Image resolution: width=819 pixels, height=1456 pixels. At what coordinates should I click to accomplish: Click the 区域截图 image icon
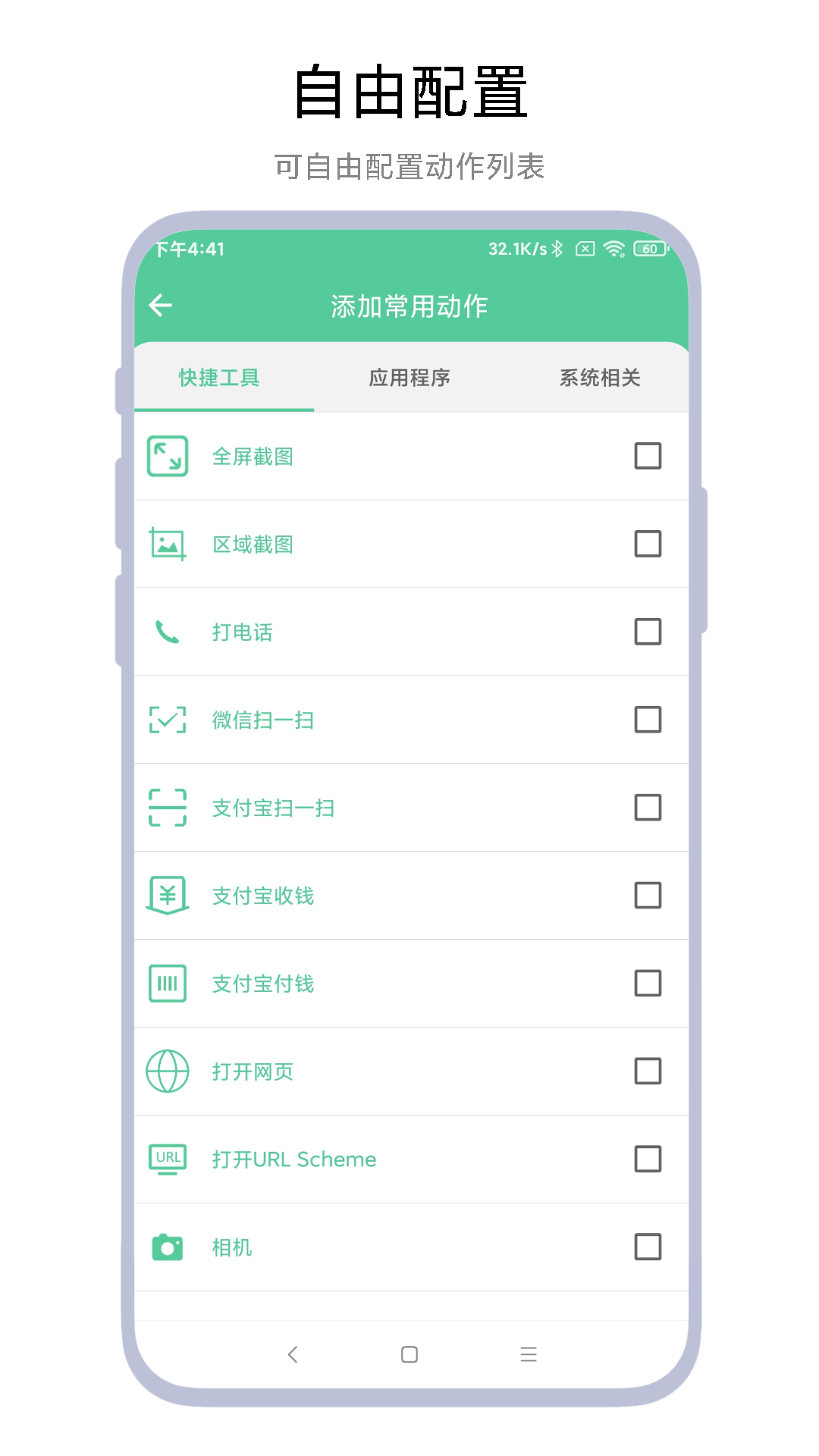point(168,544)
